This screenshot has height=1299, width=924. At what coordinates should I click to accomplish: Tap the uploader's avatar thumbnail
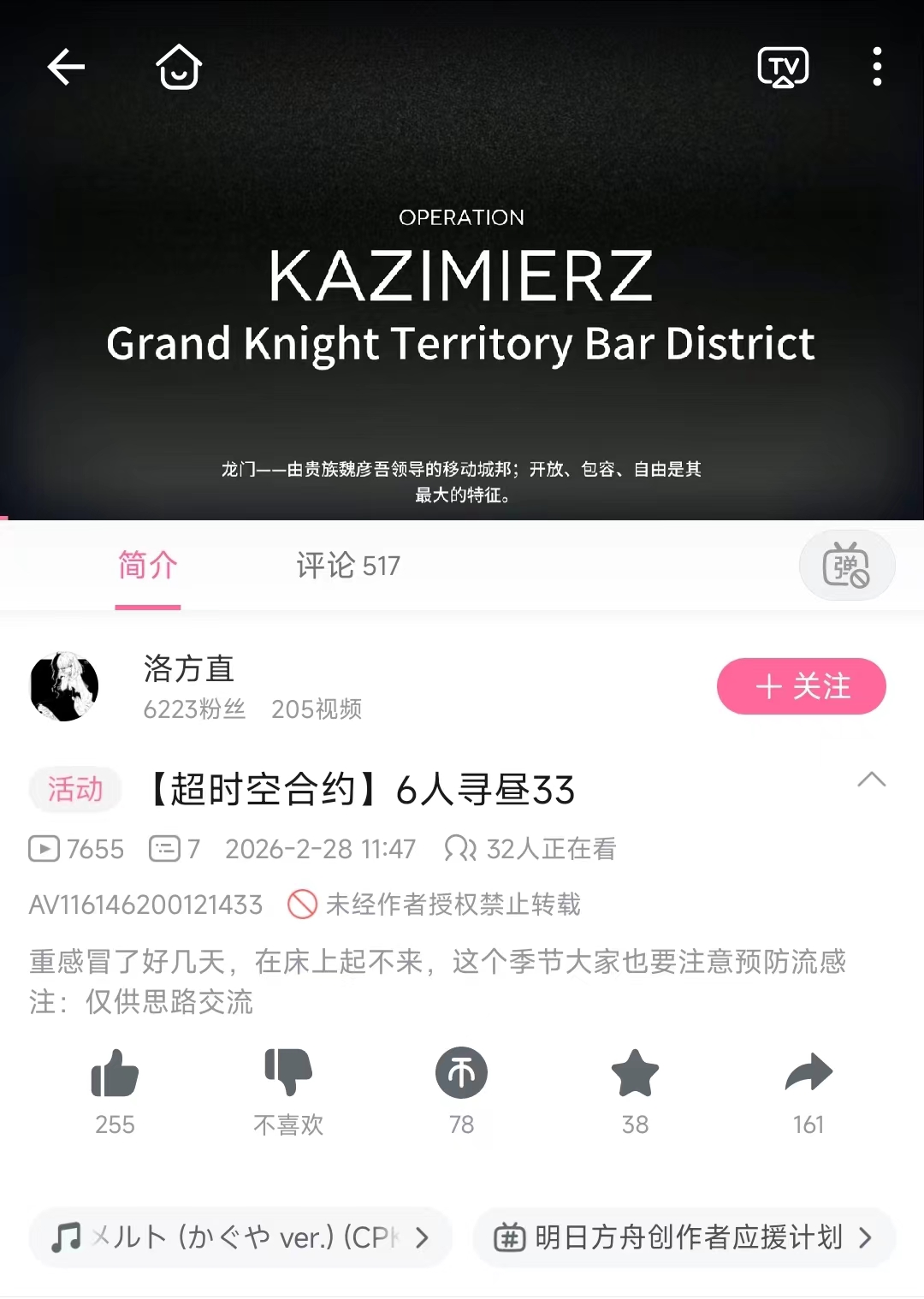[x=64, y=686]
